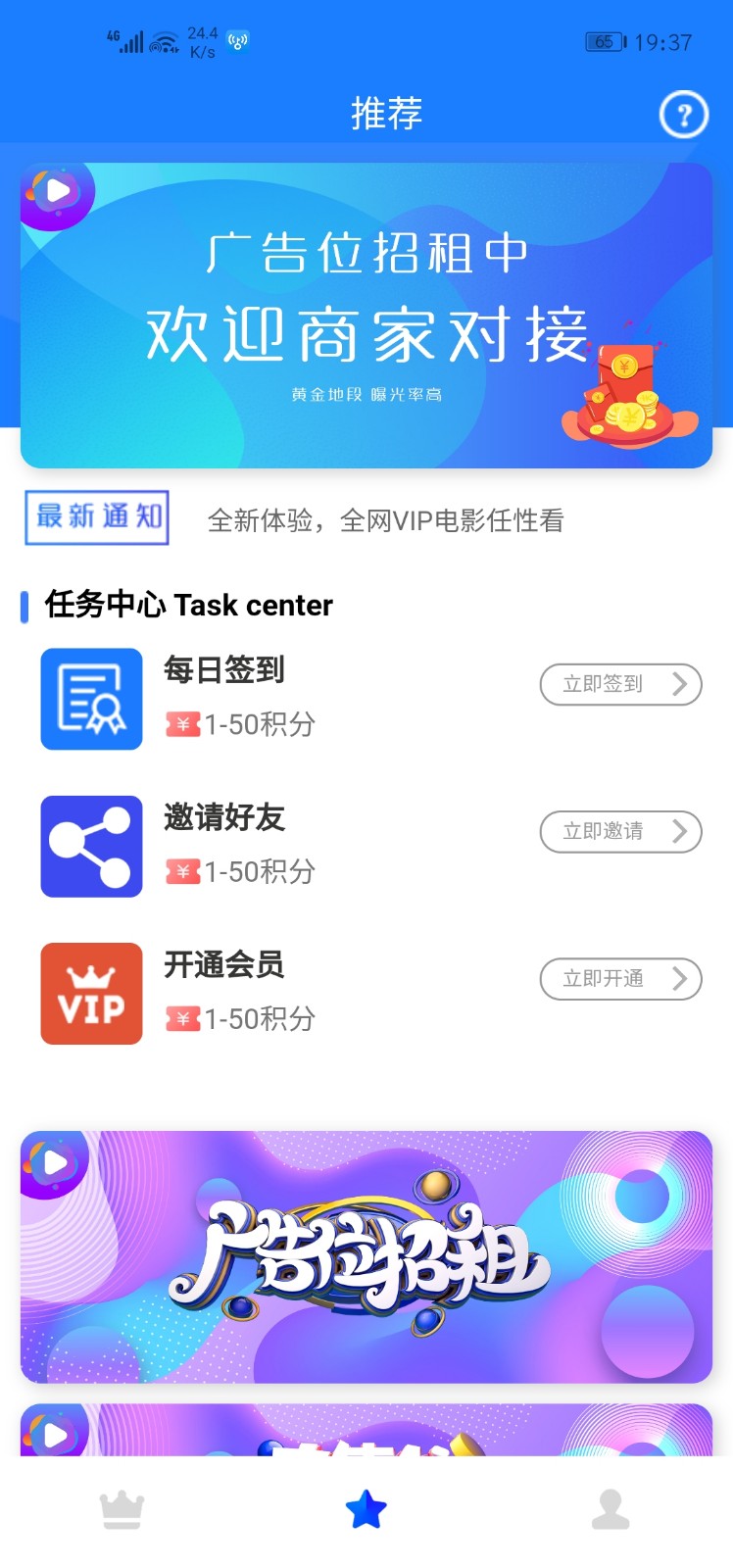Image resolution: width=733 pixels, height=1568 pixels.
Task: Switch to the crown tab
Action: (122, 1509)
